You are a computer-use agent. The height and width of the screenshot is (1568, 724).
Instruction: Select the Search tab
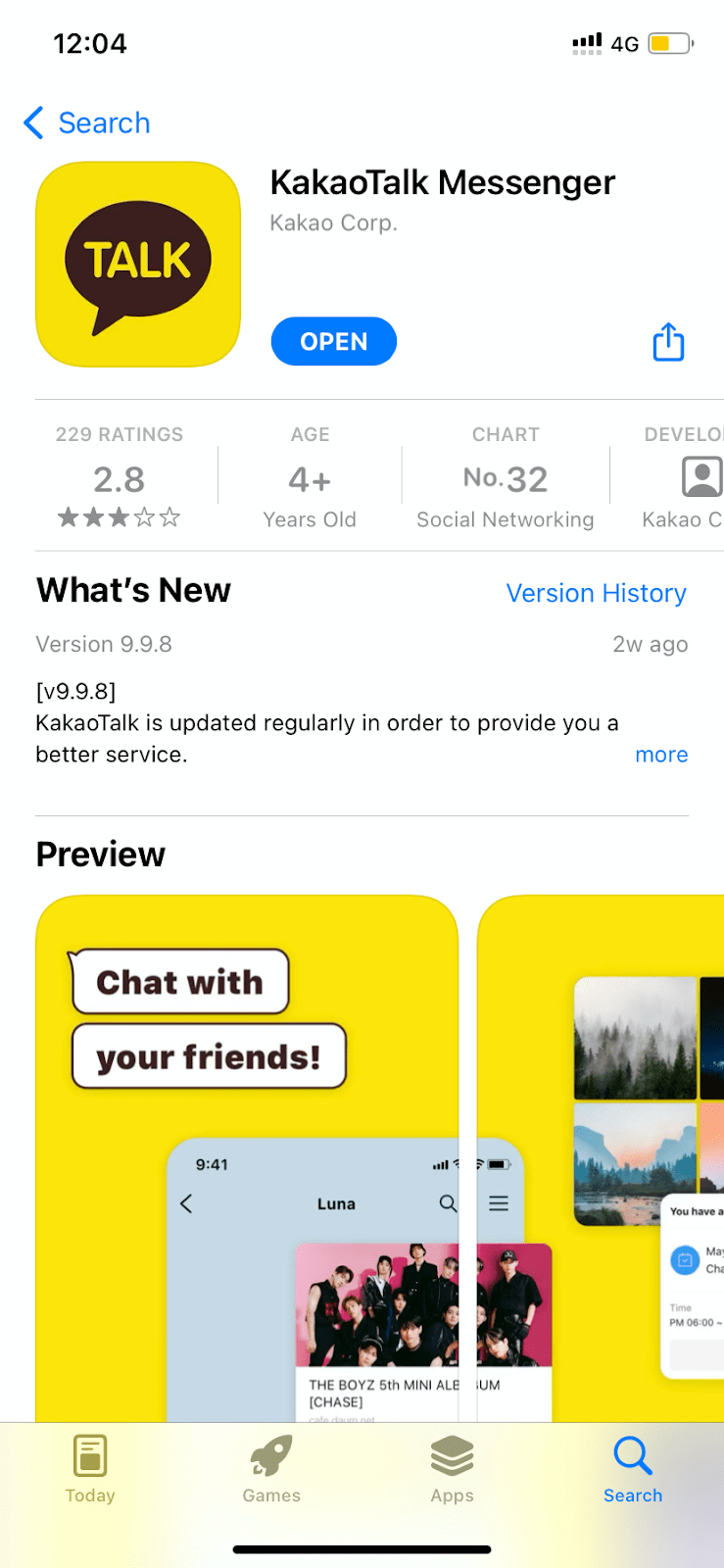[x=633, y=1468]
